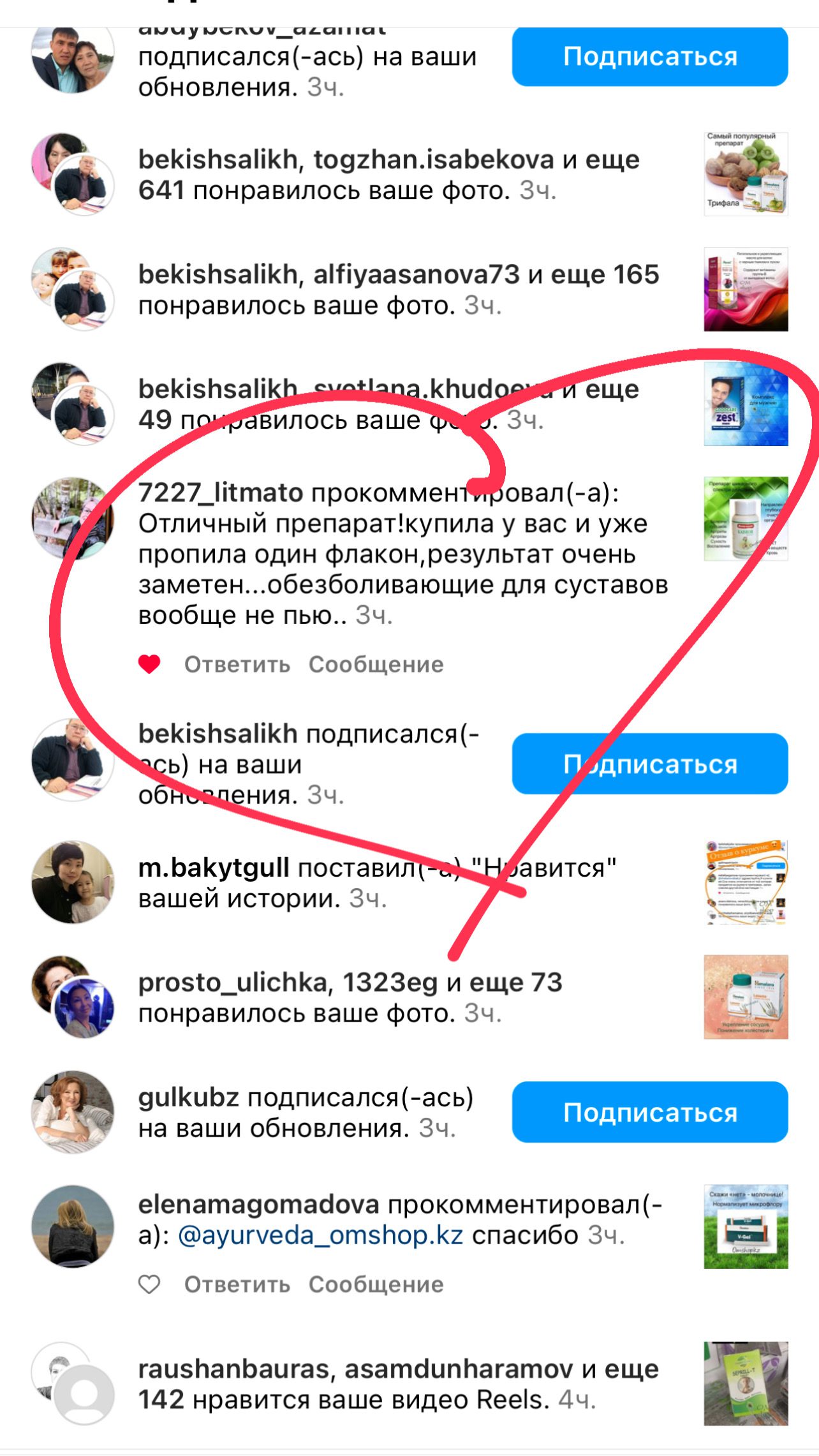Screen dimensions: 819x1456
Task: Open the V-Gel post elenamagomadova commented on
Action: (746, 1227)
